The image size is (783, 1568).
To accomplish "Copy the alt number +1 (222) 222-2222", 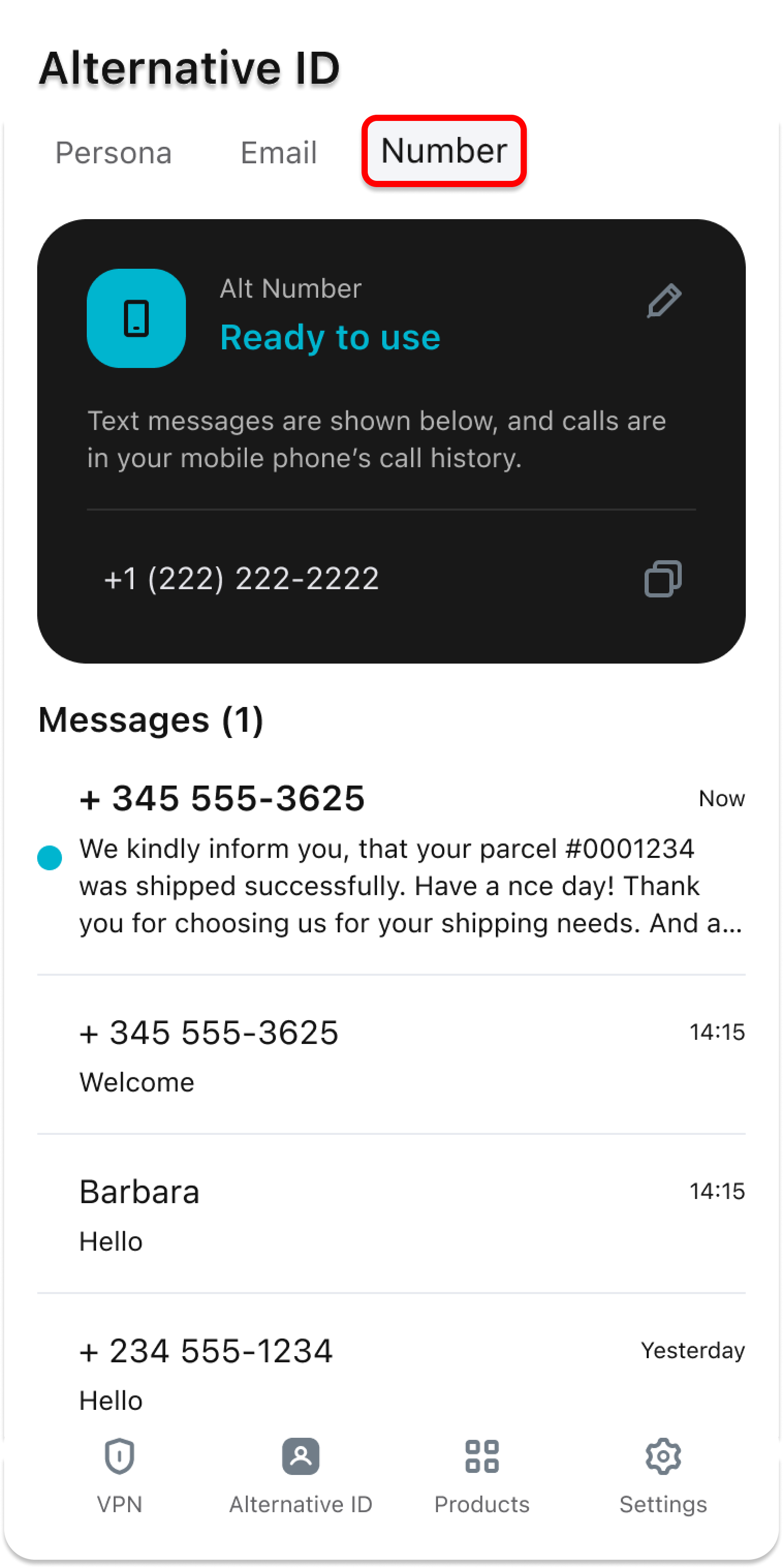I will click(663, 578).
